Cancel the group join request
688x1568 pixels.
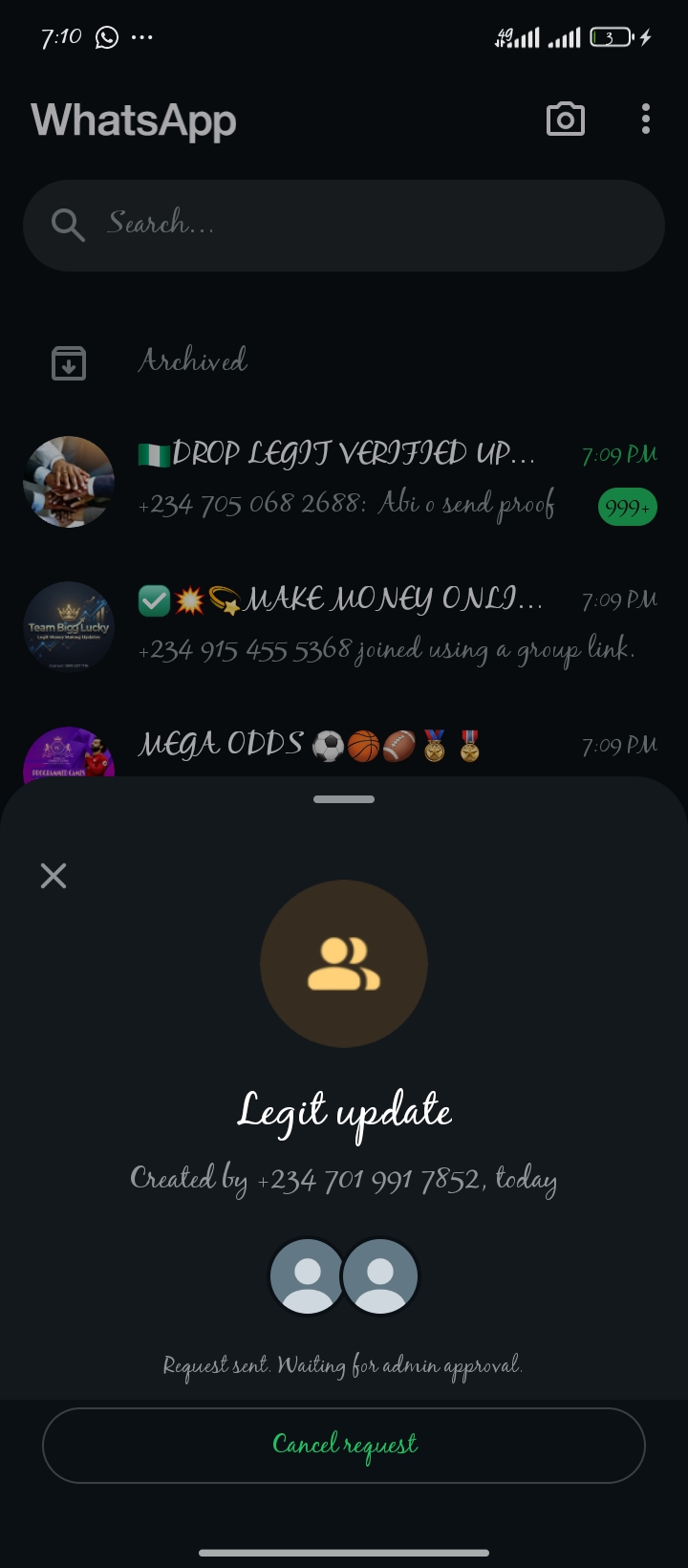344,1445
